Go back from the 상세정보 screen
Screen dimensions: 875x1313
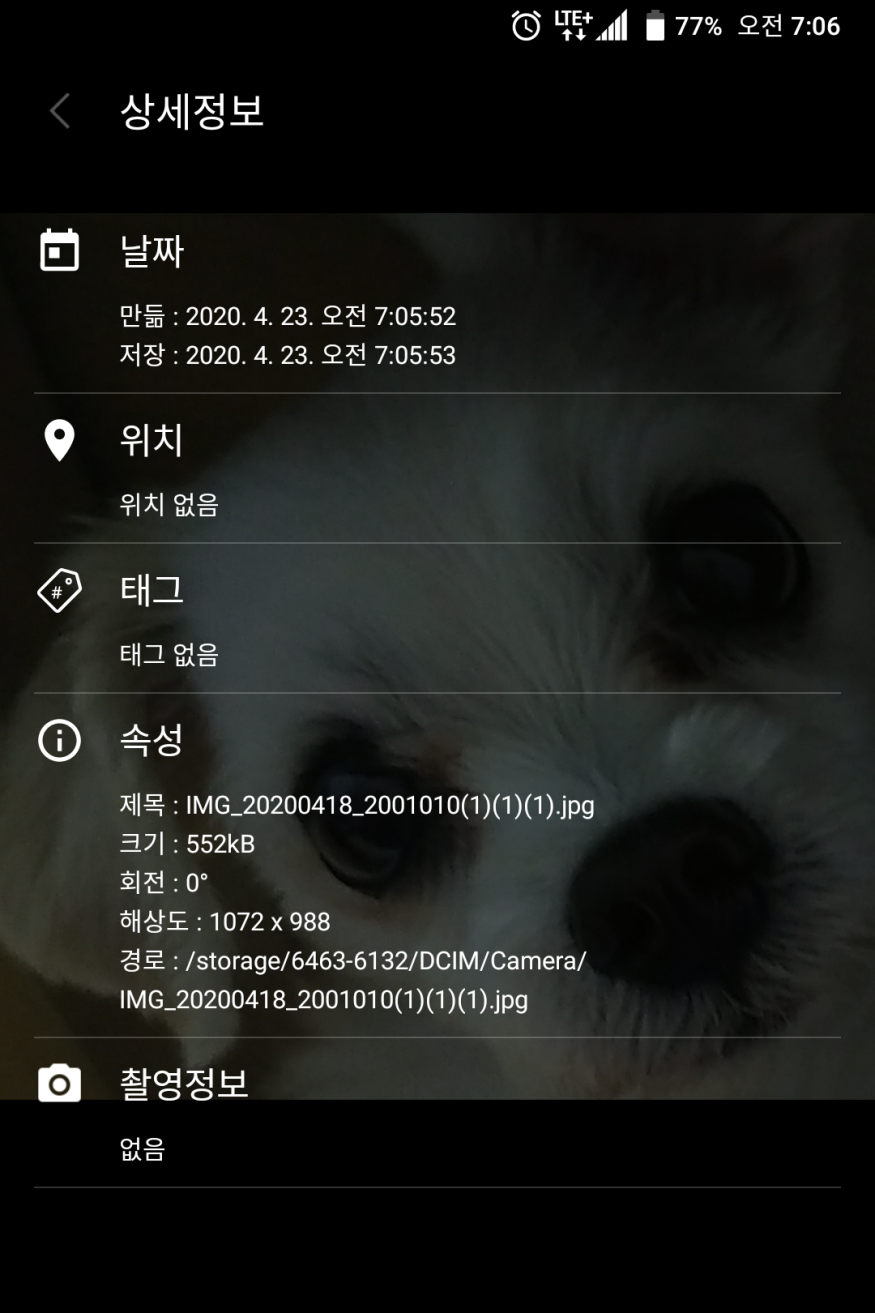[x=60, y=111]
